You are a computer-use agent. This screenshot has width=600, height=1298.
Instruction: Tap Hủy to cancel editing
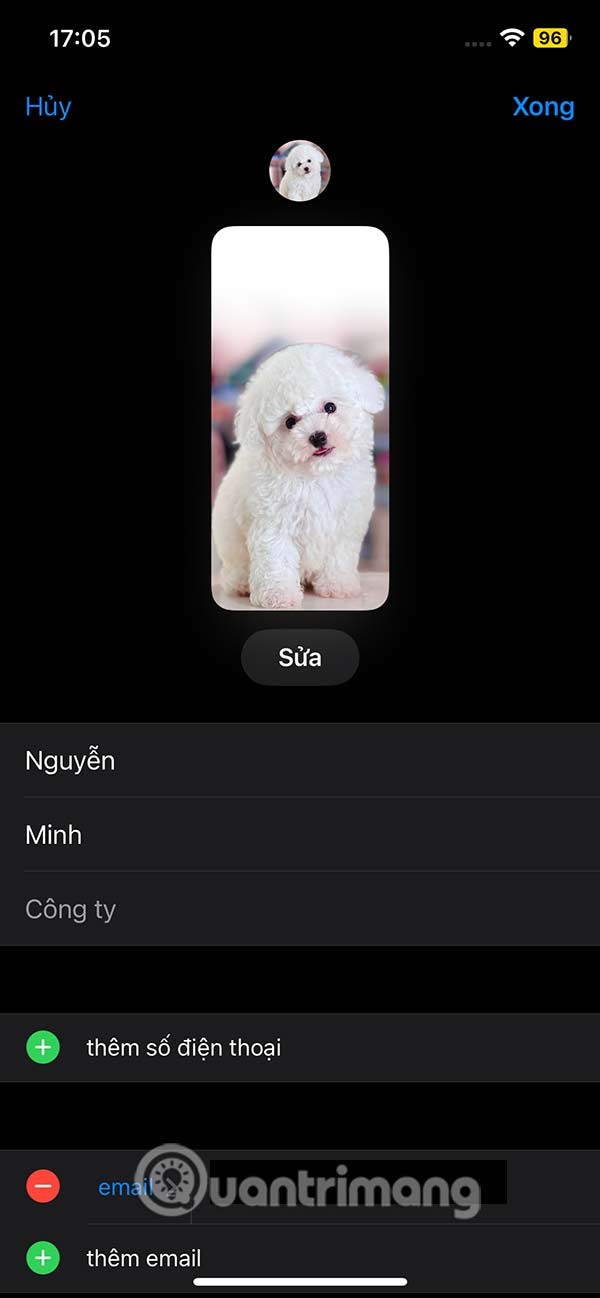click(x=48, y=107)
